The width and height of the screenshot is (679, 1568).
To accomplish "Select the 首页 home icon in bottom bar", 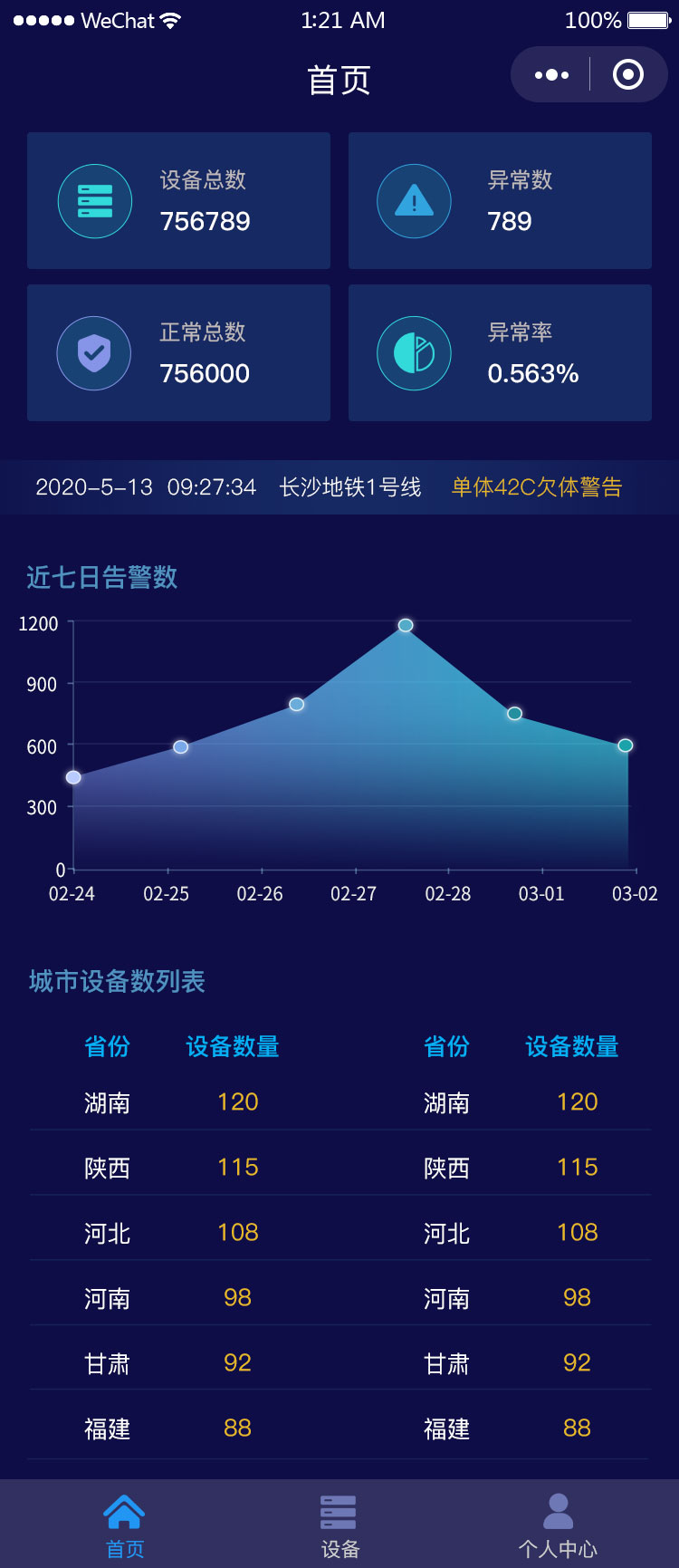I will point(125,1508).
